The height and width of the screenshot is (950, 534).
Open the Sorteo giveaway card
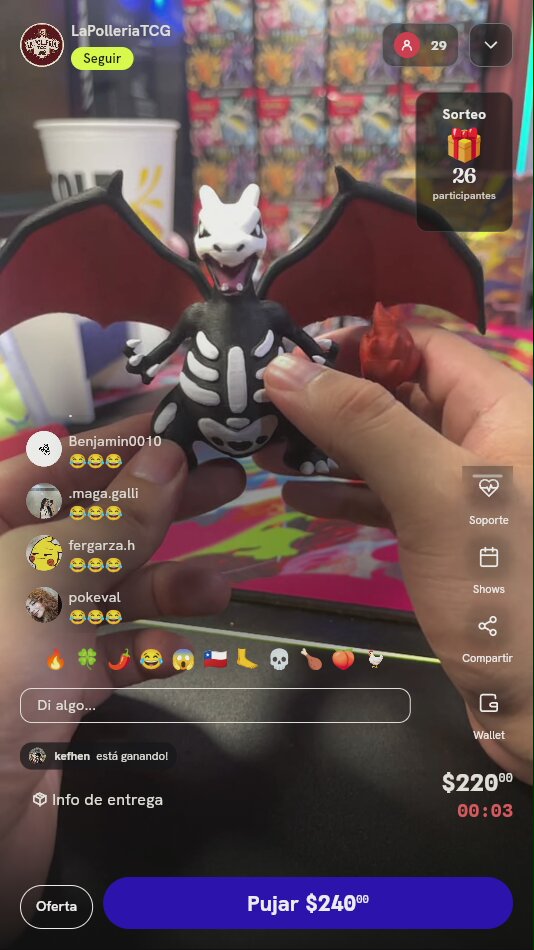(464, 162)
